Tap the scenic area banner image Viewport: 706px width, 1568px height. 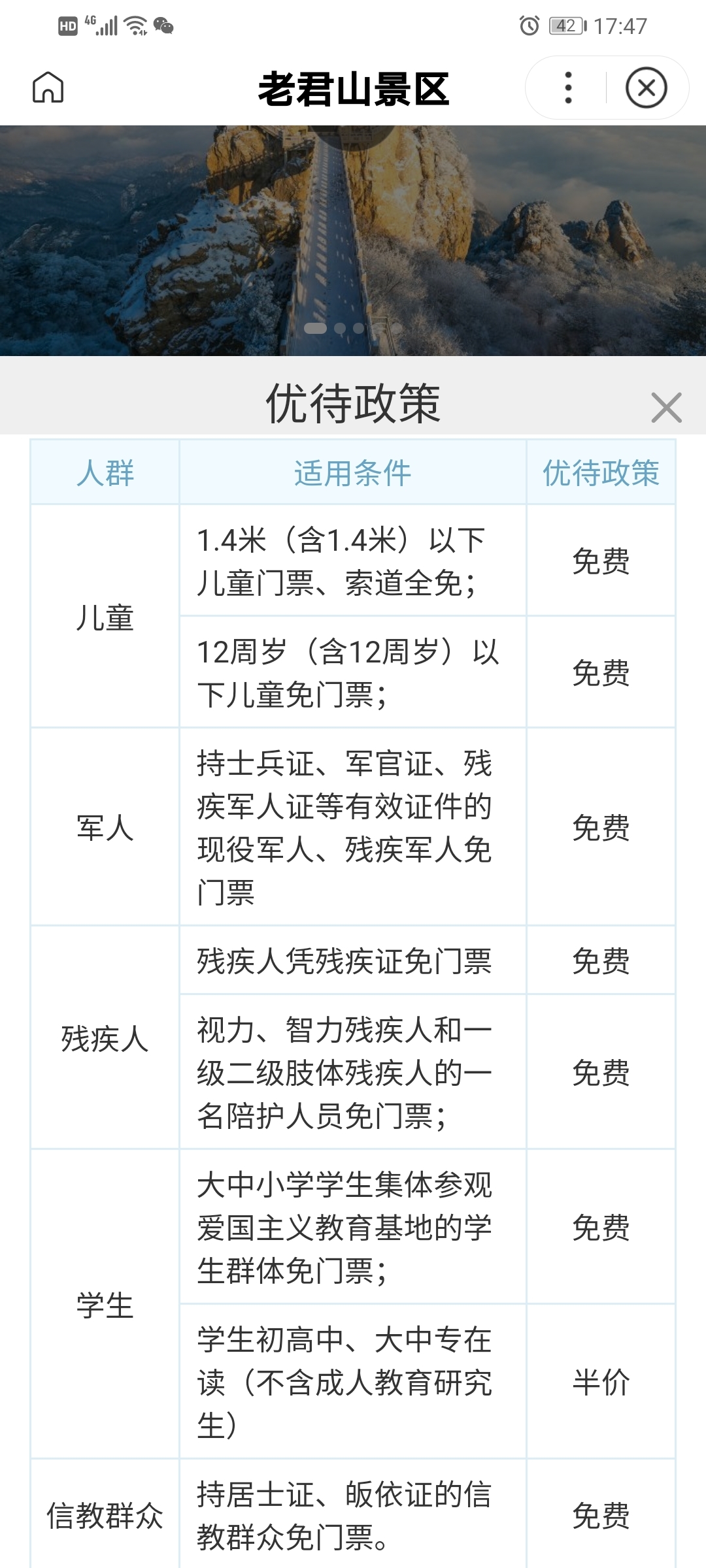pyautogui.click(x=353, y=240)
